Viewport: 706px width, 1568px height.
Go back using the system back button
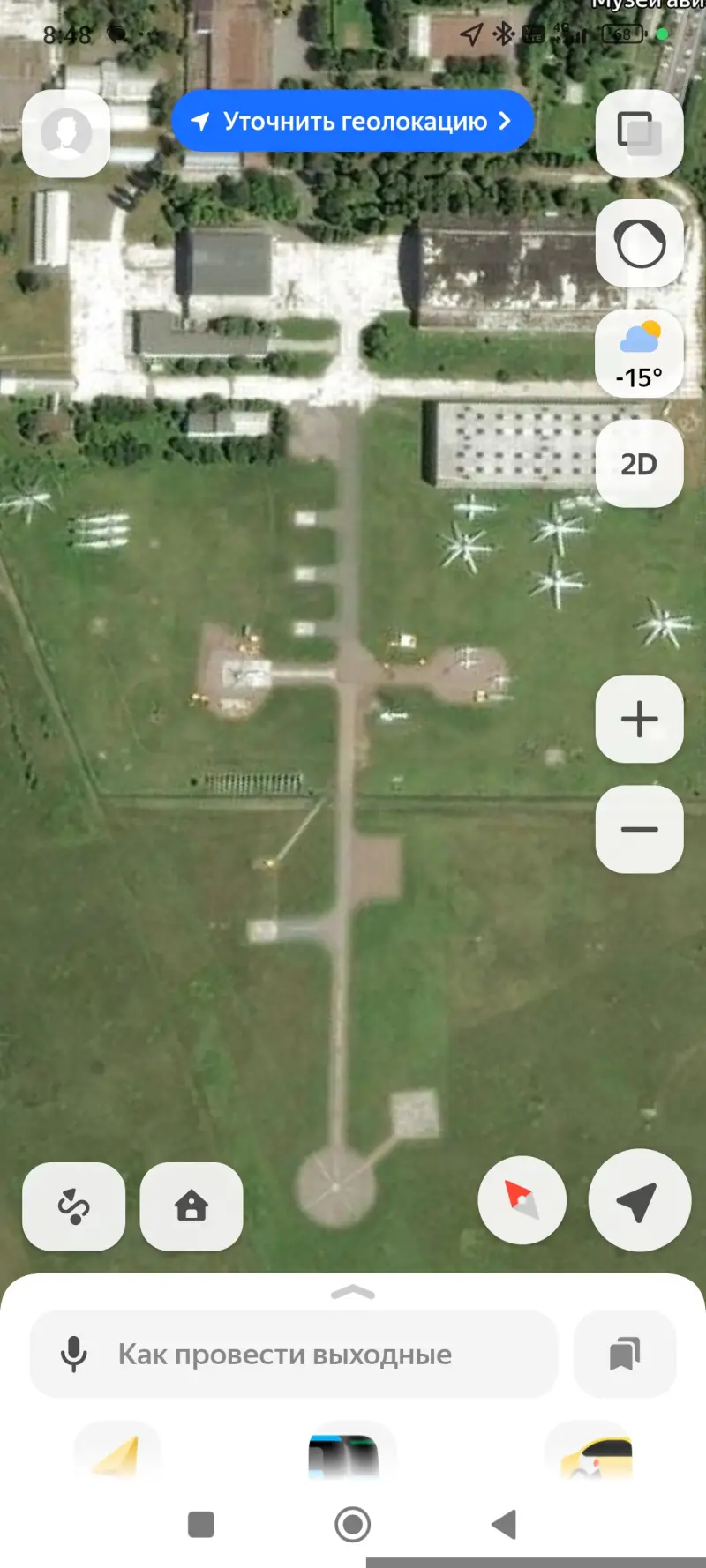pos(504,1524)
